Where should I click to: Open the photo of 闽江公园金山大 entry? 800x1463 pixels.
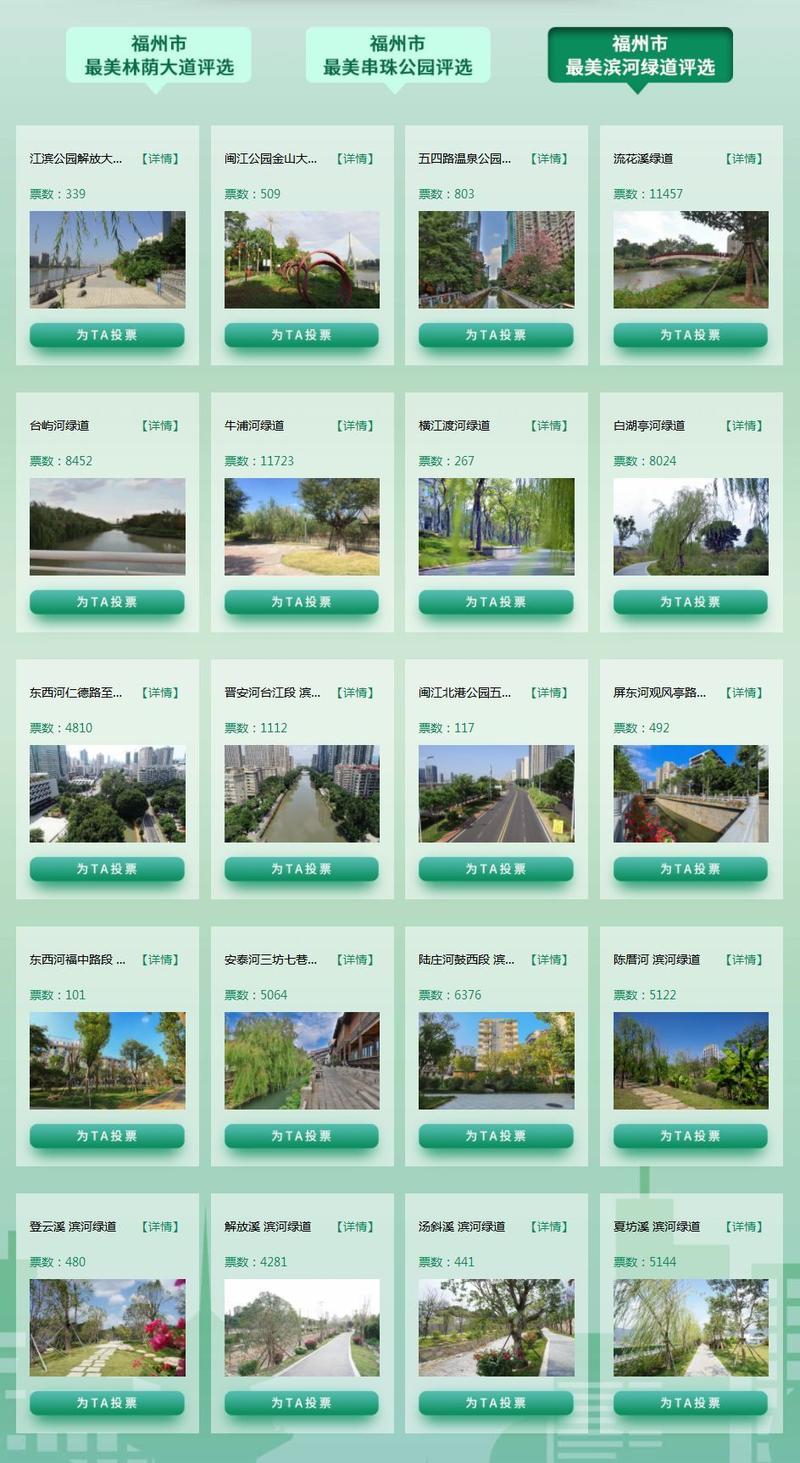tap(302, 260)
